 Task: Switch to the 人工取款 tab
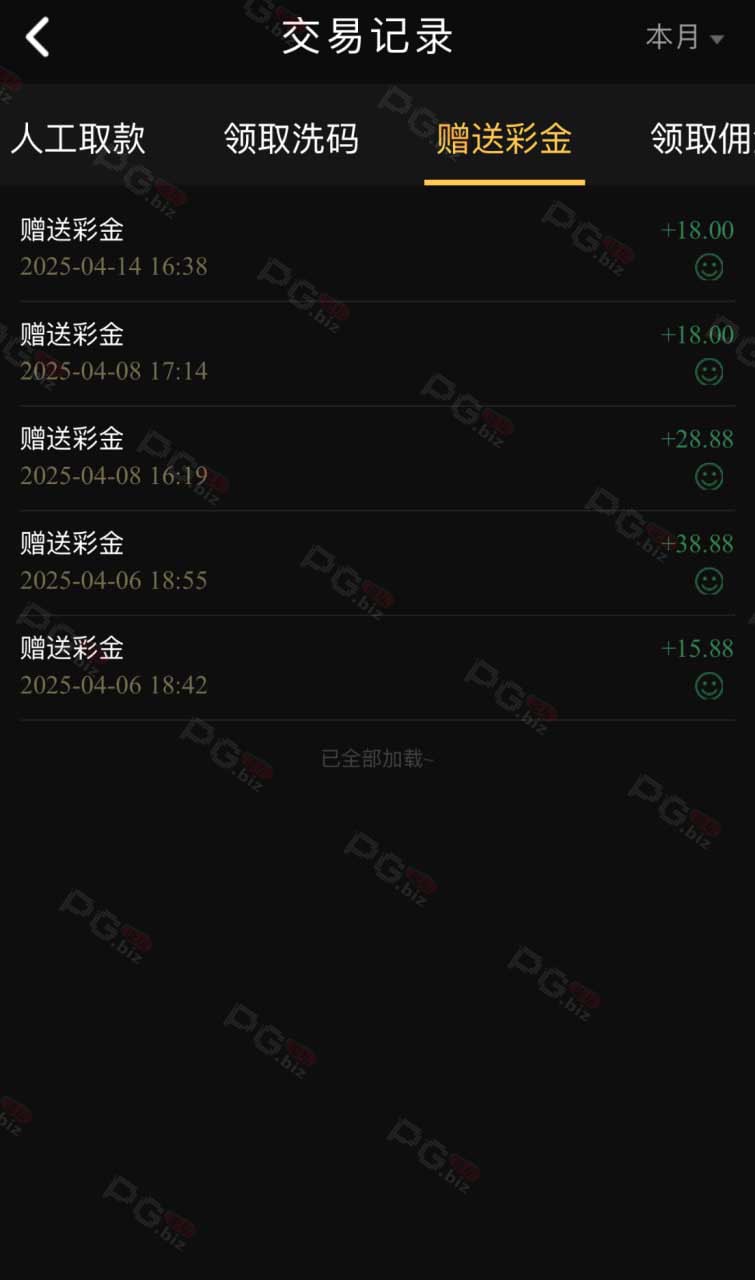pos(78,138)
